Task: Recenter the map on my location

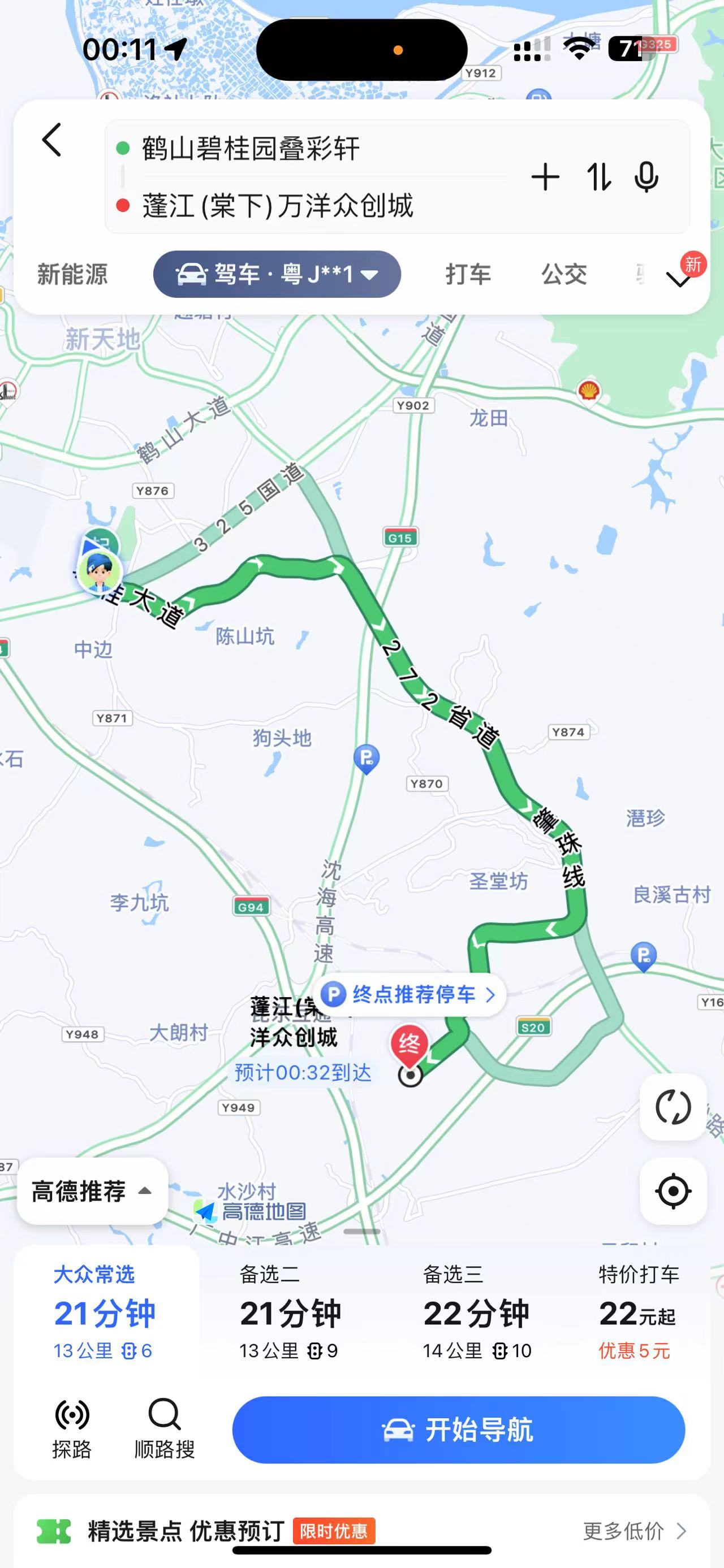Action: [x=673, y=1190]
